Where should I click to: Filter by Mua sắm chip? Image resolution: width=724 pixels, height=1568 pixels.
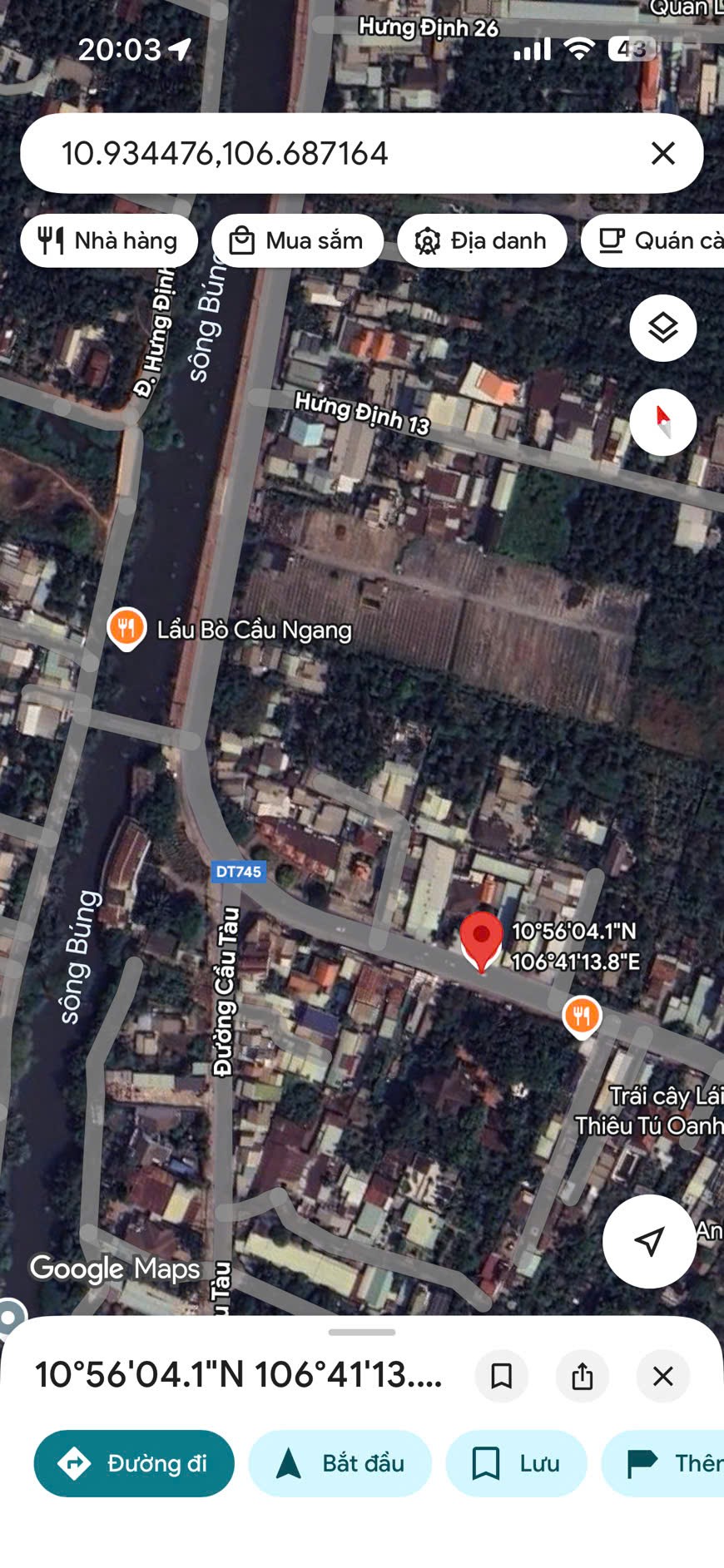[297, 241]
